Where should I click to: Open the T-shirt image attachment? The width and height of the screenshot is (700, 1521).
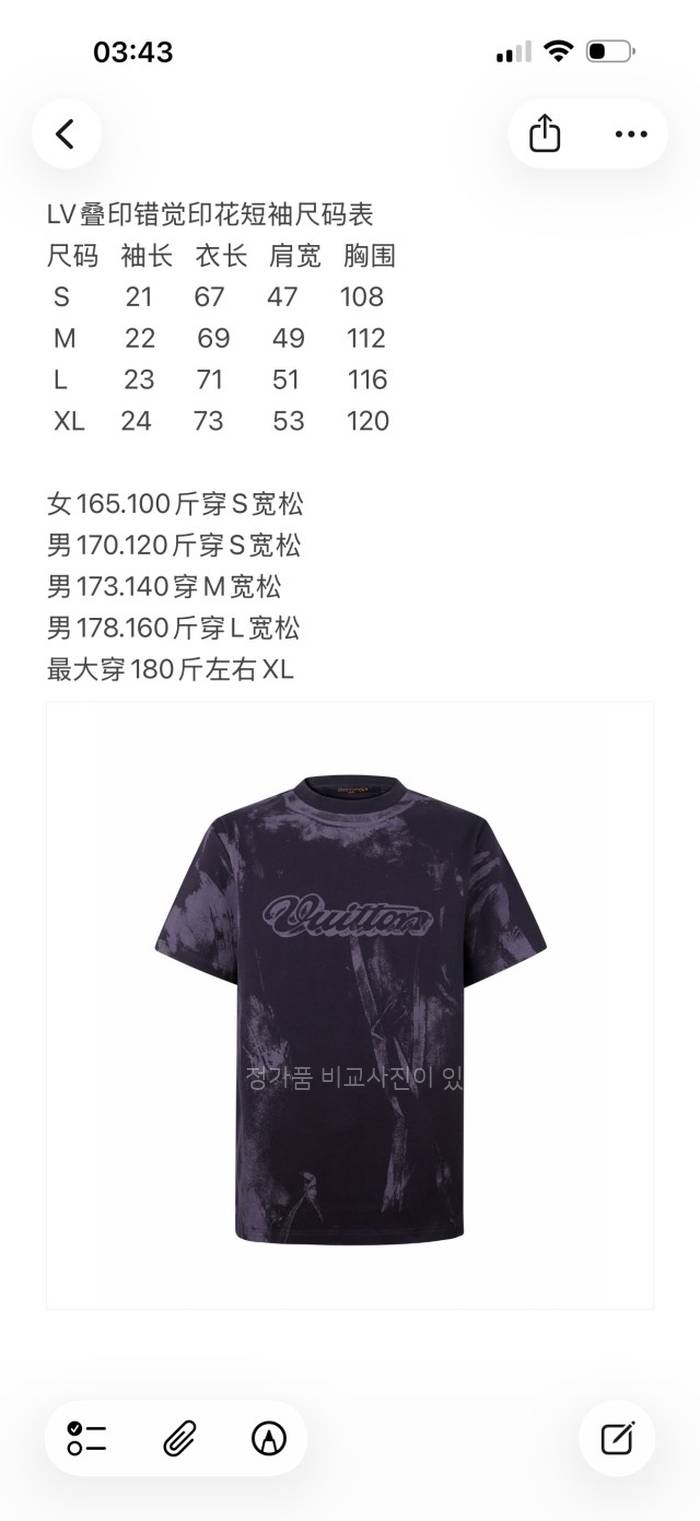tap(350, 1005)
